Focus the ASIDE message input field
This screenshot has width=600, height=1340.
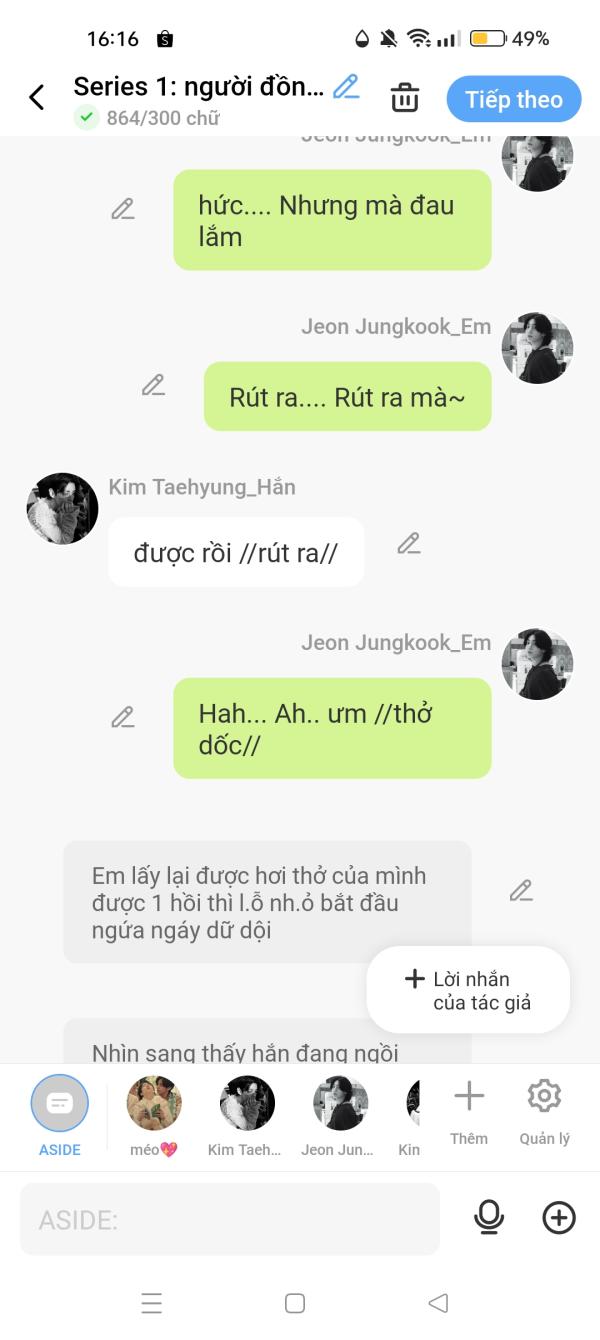230,1219
